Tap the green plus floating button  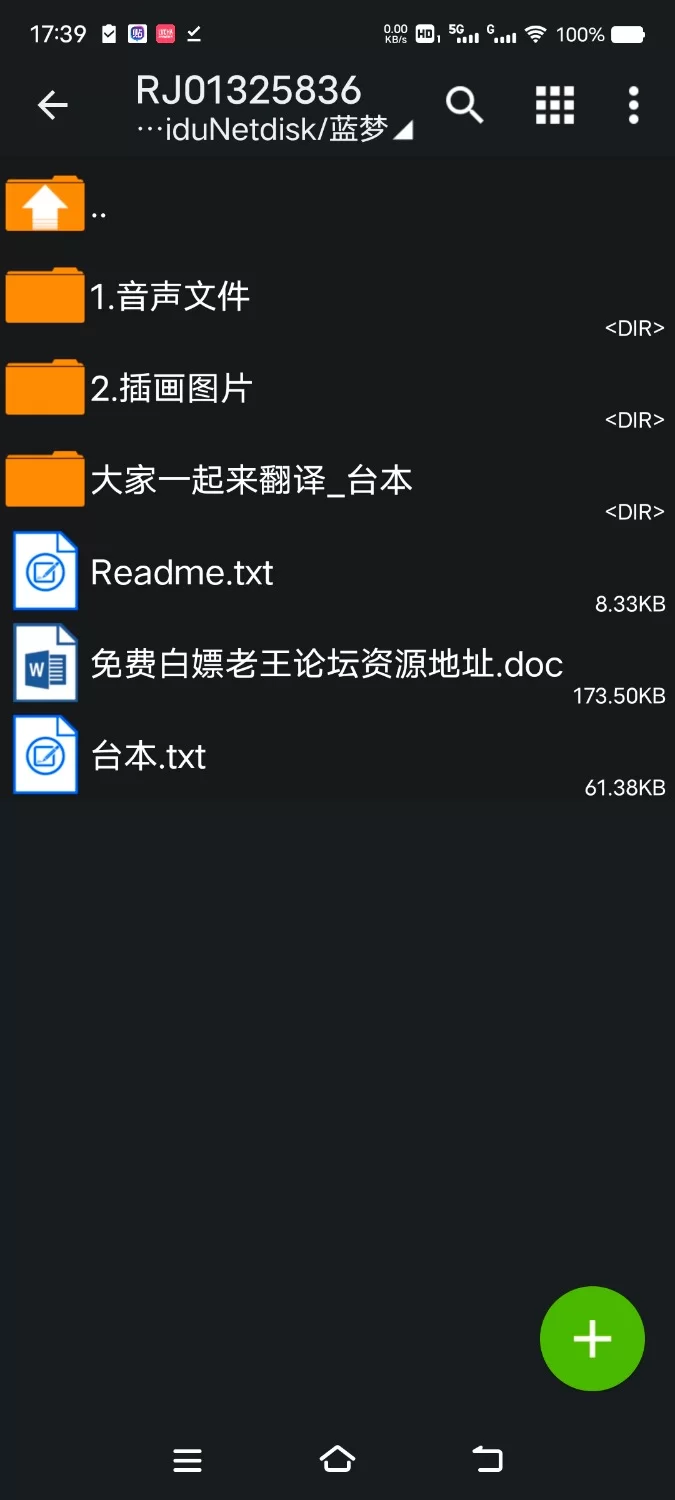[592, 1338]
